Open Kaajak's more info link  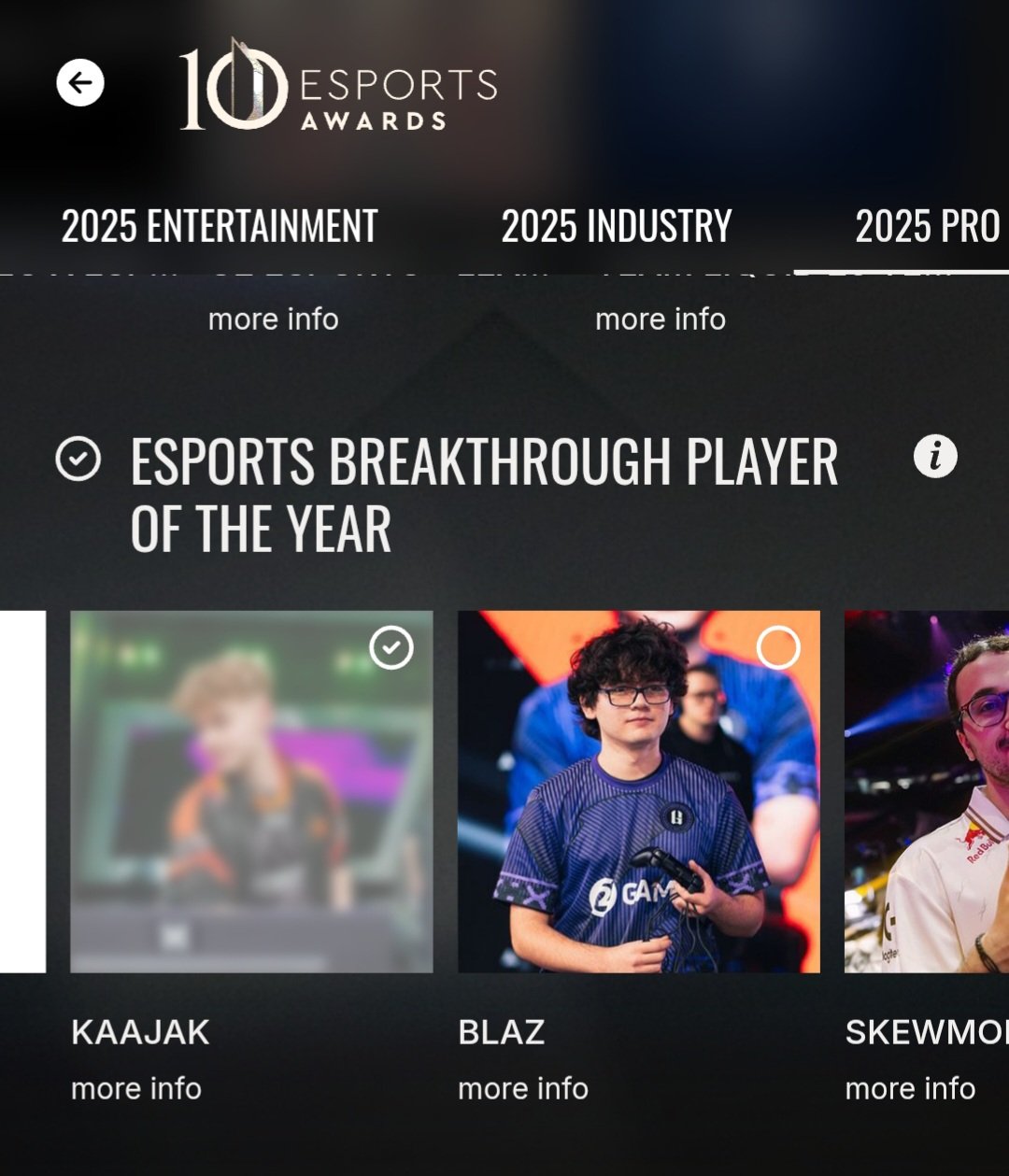point(136,1088)
